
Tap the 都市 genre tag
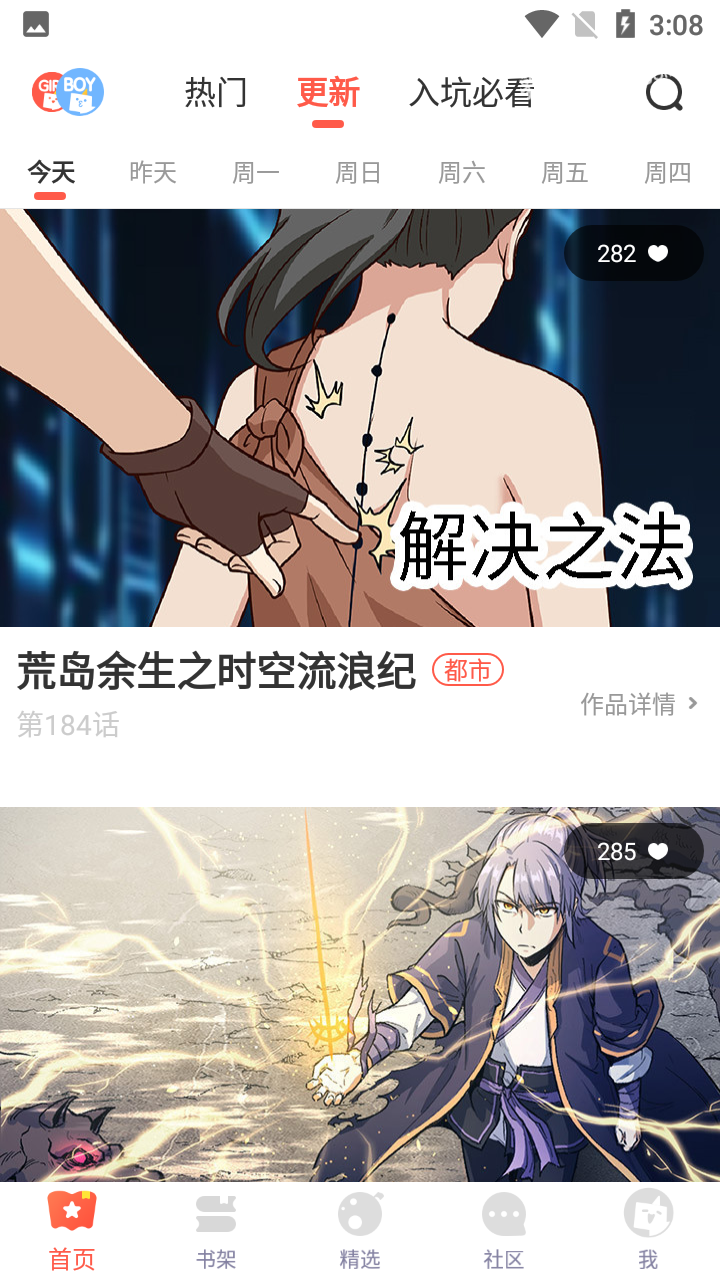[467, 671]
